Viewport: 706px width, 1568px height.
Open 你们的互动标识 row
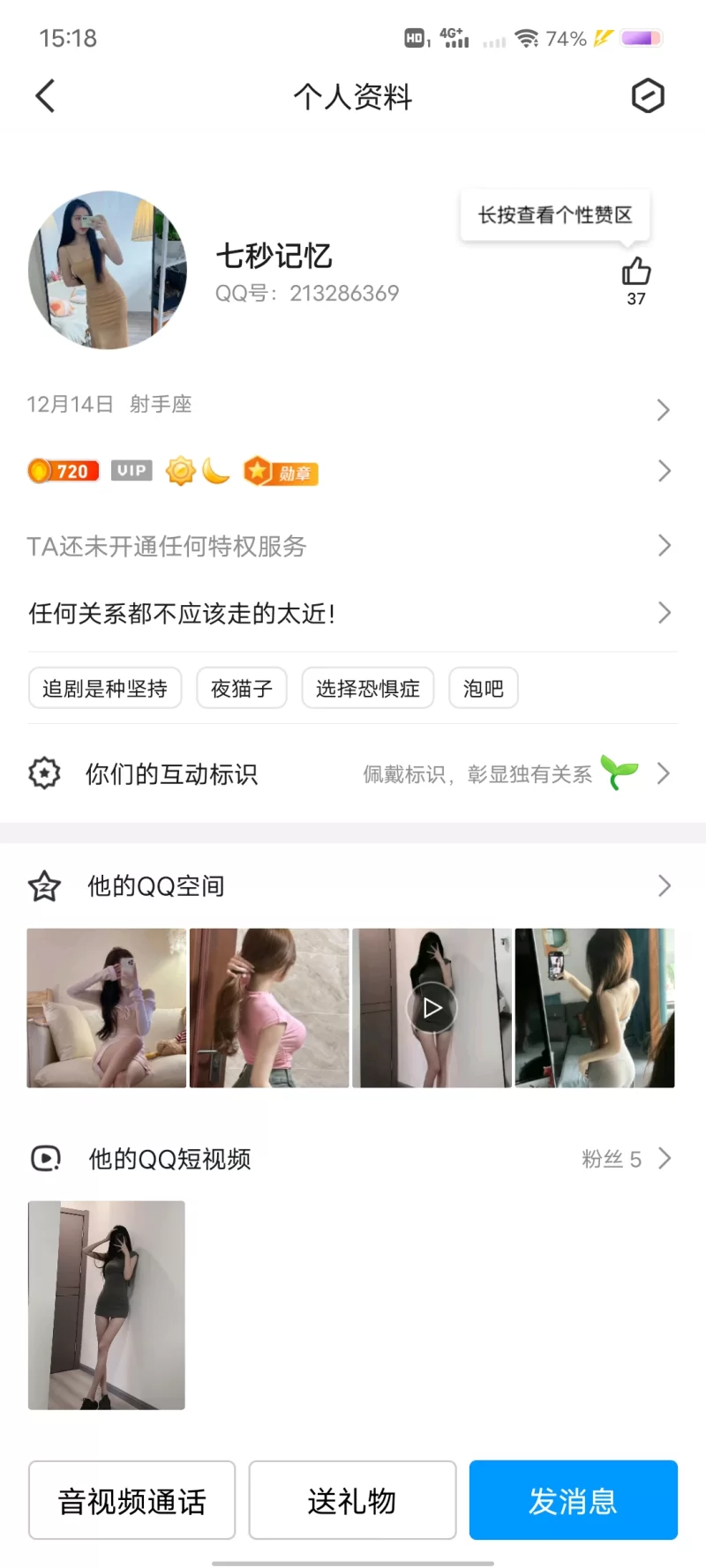tap(353, 773)
